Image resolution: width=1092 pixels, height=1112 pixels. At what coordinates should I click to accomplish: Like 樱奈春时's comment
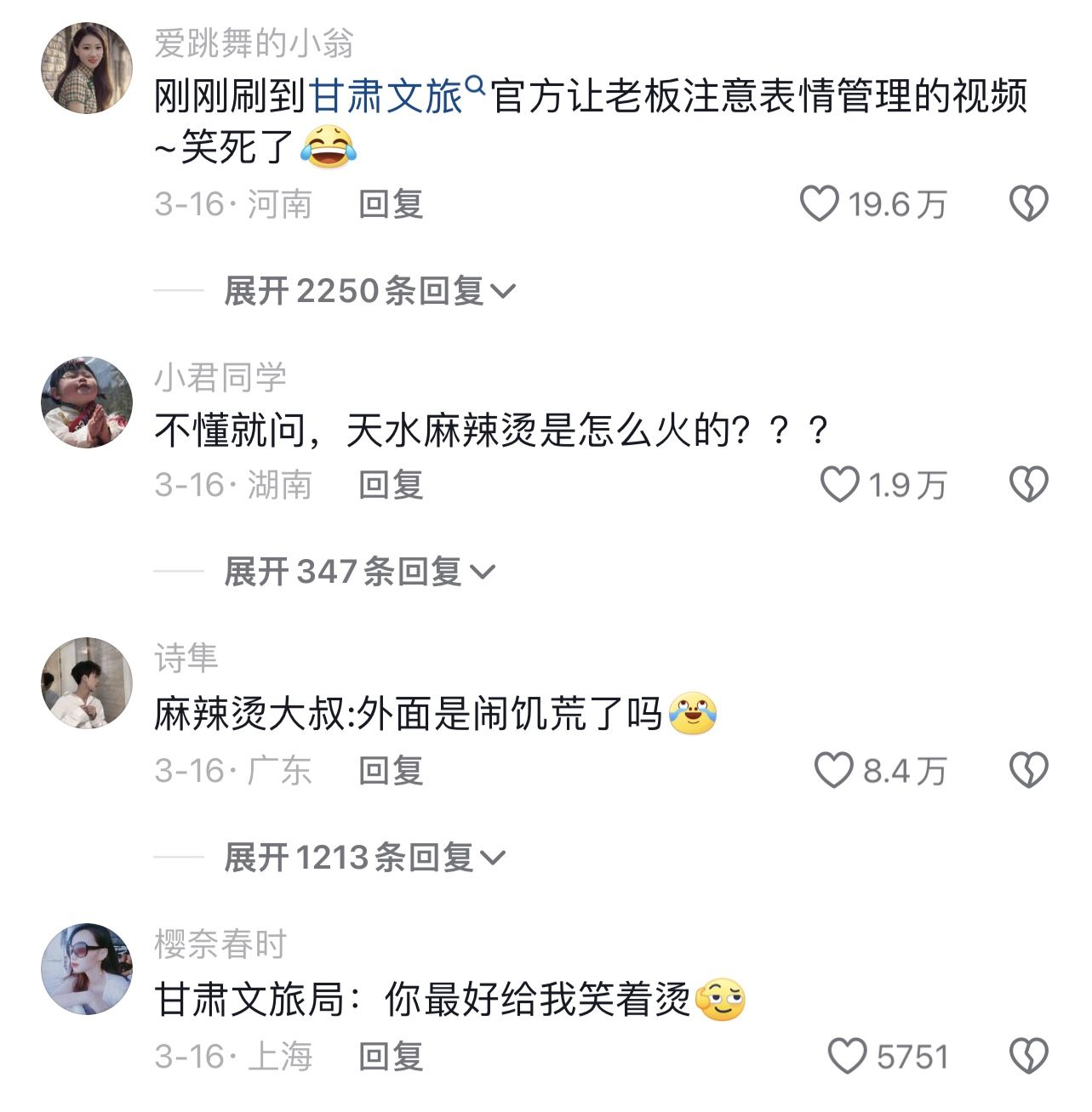(x=847, y=1057)
